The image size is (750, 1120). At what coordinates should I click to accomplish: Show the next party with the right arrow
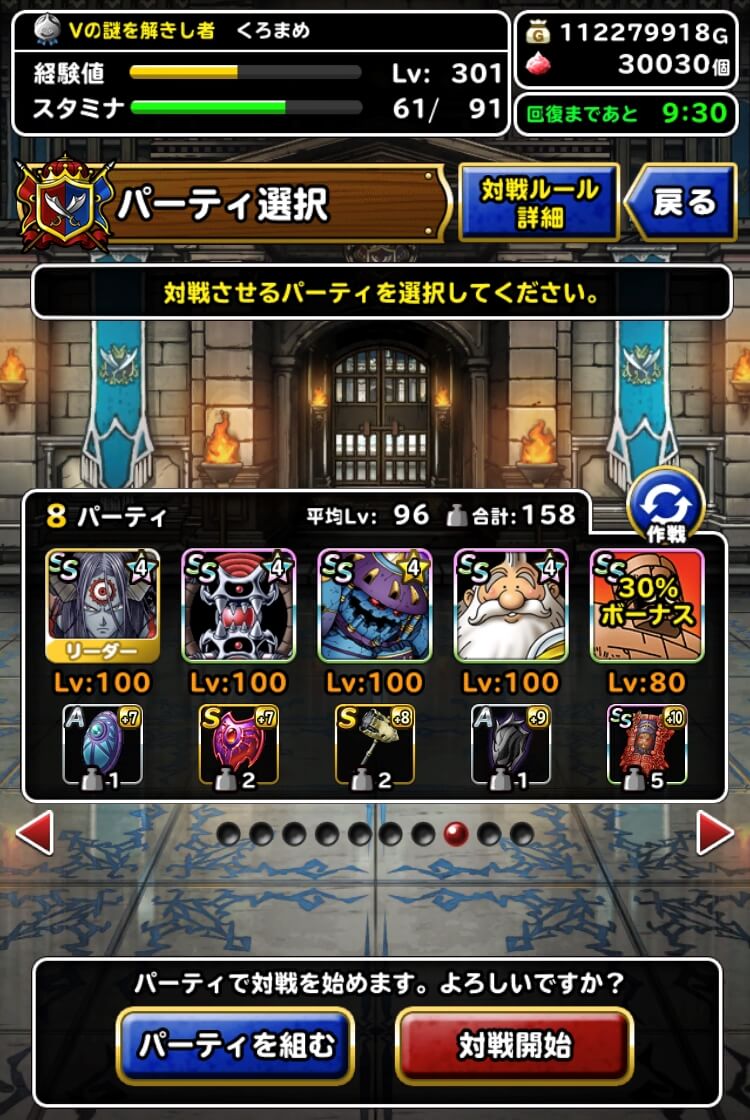click(715, 832)
